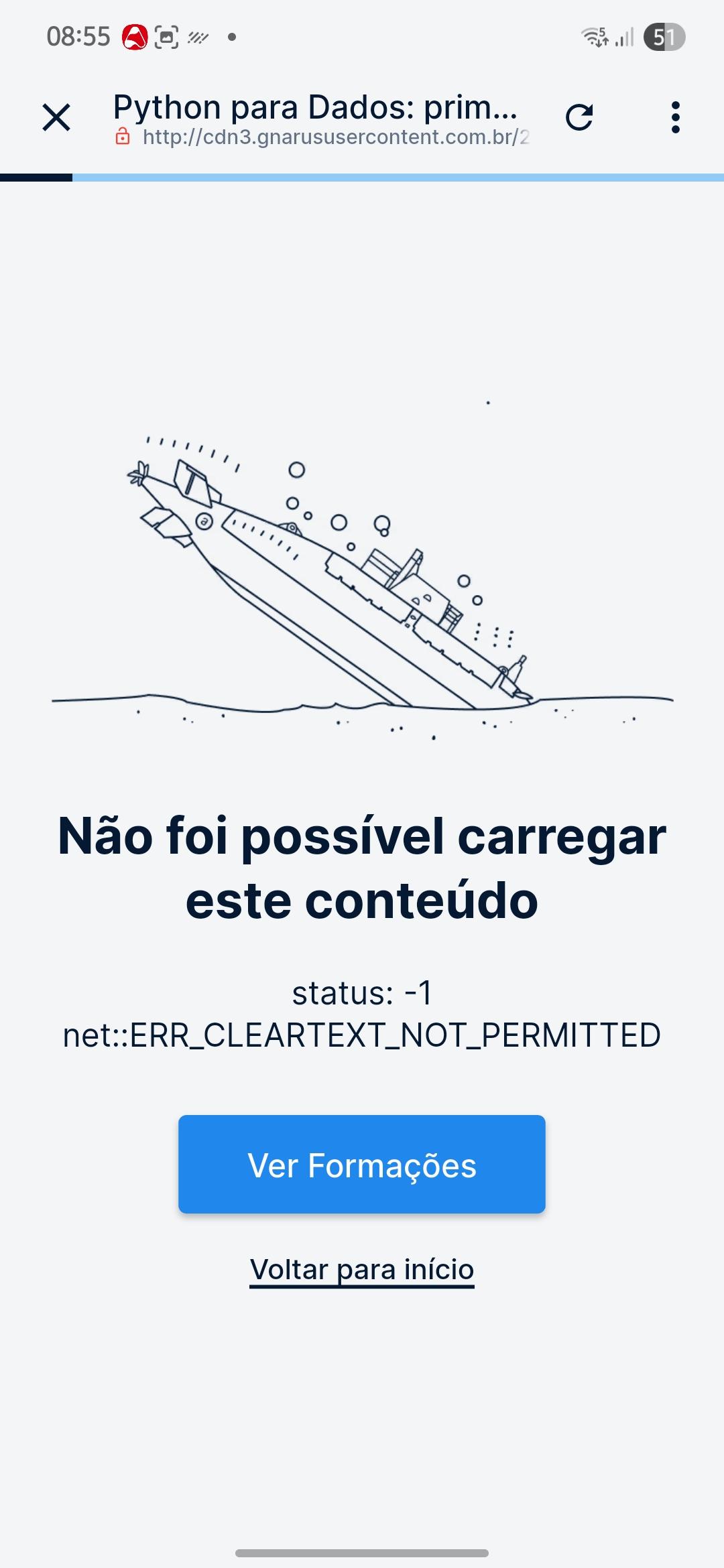The width and height of the screenshot is (724, 1568).
Task: Tap the page loading progress bar
Action: click(x=362, y=176)
